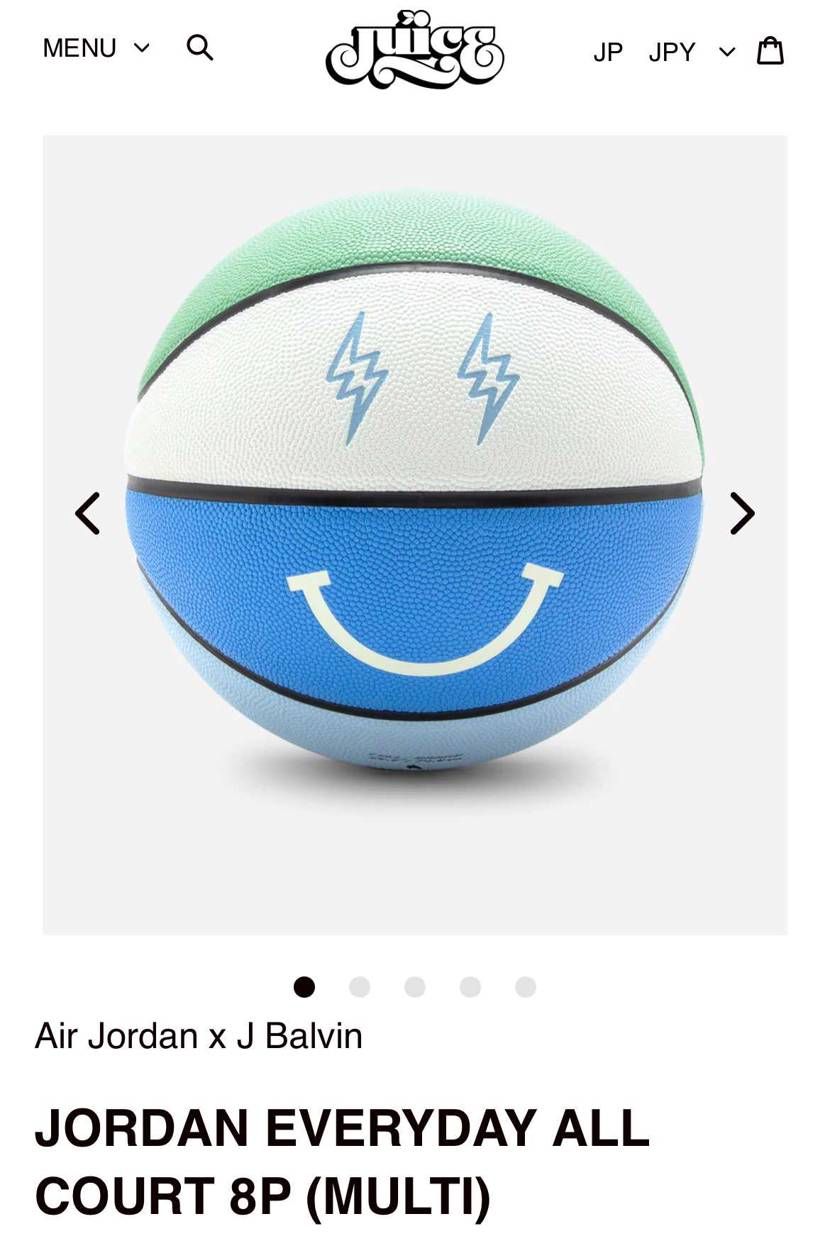Select the JPY currency menu item
Image resolution: width=830 pixels, height=1253 pixels.
(x=673, y=51)
